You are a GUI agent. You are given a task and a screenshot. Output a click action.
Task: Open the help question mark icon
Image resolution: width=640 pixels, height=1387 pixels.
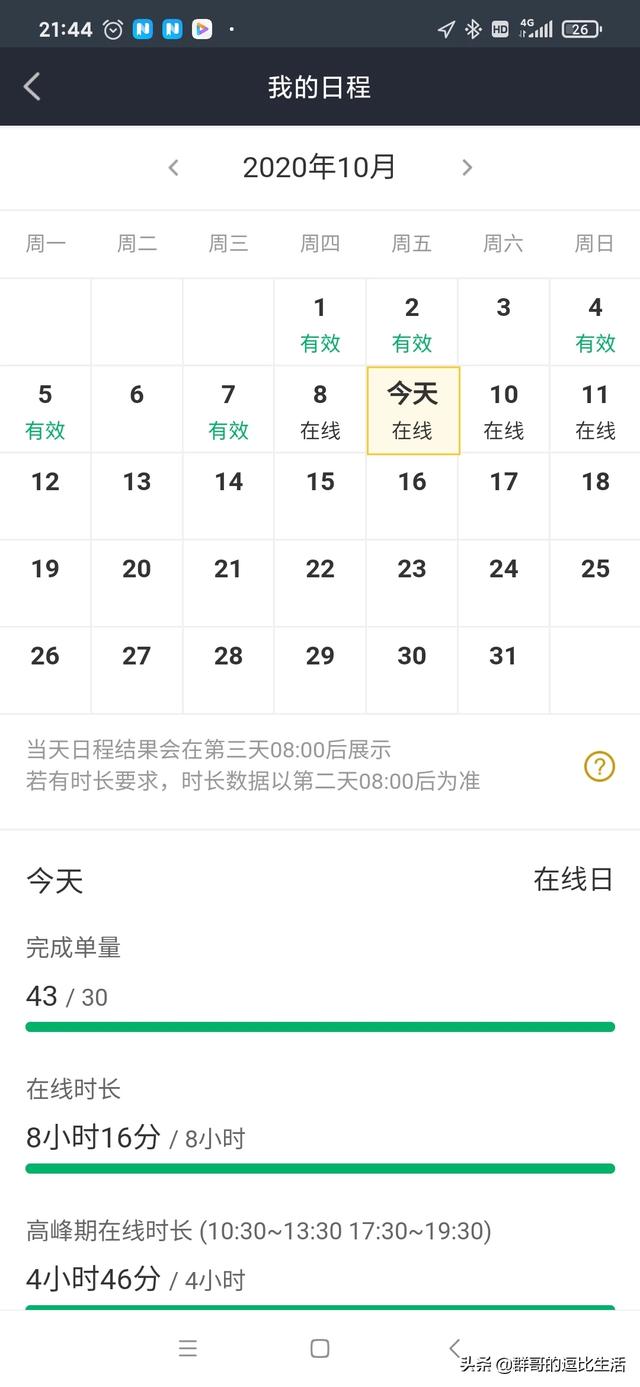click(599, 767)
